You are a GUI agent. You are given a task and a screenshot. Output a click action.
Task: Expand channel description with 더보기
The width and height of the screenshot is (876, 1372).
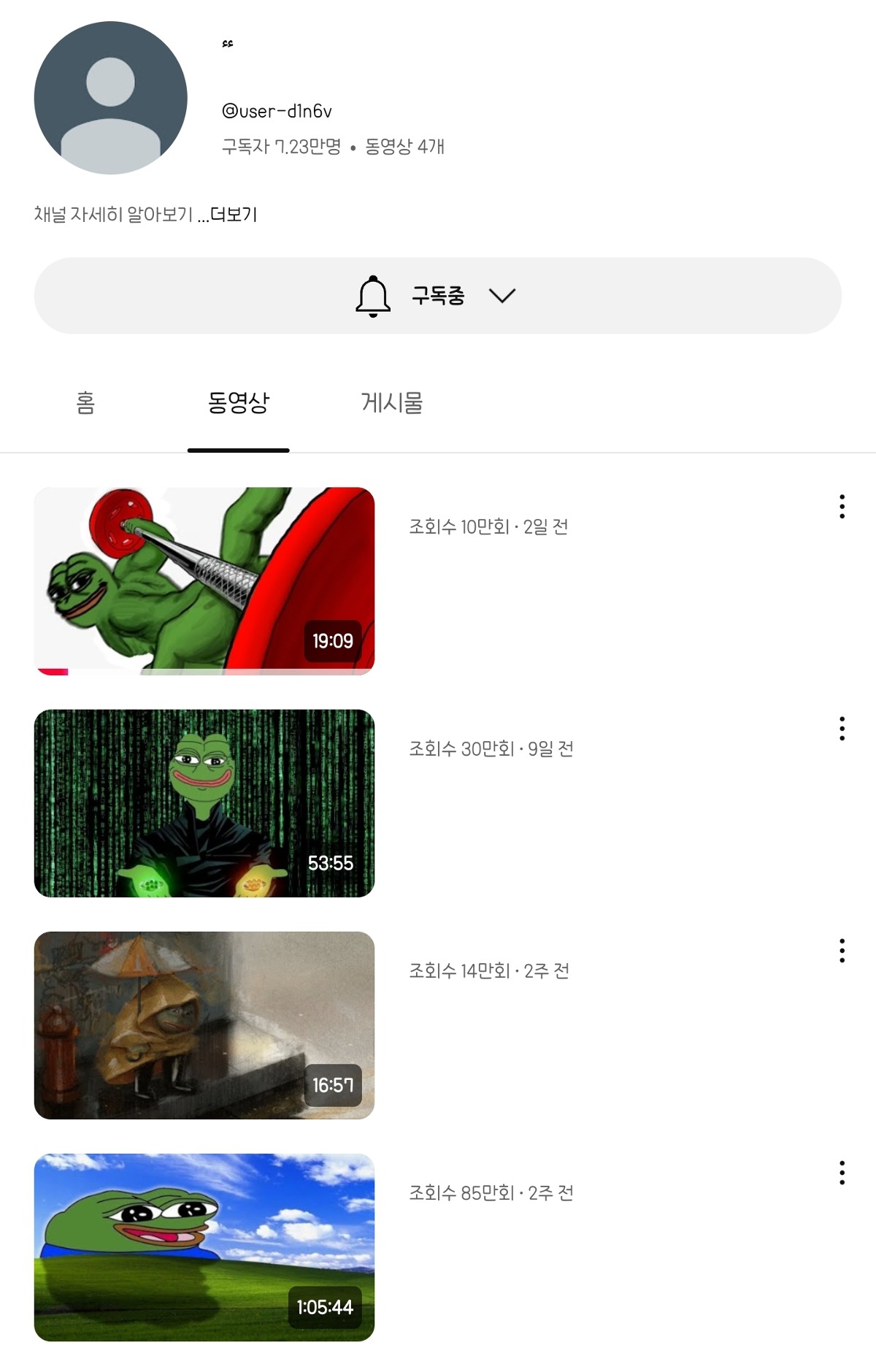[x=234, y=215]
